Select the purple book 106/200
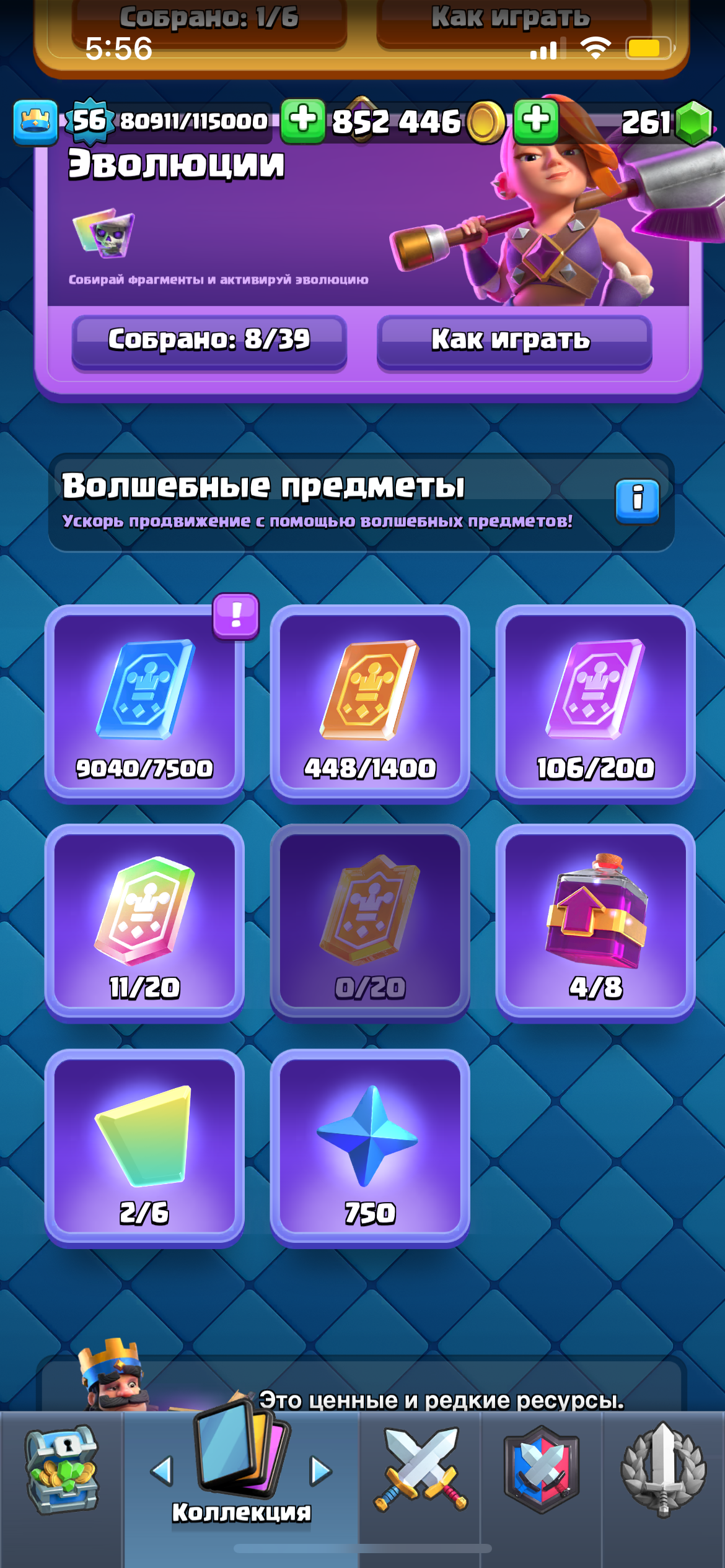Viewport: 725px width, 1568px height. point(595,706)
